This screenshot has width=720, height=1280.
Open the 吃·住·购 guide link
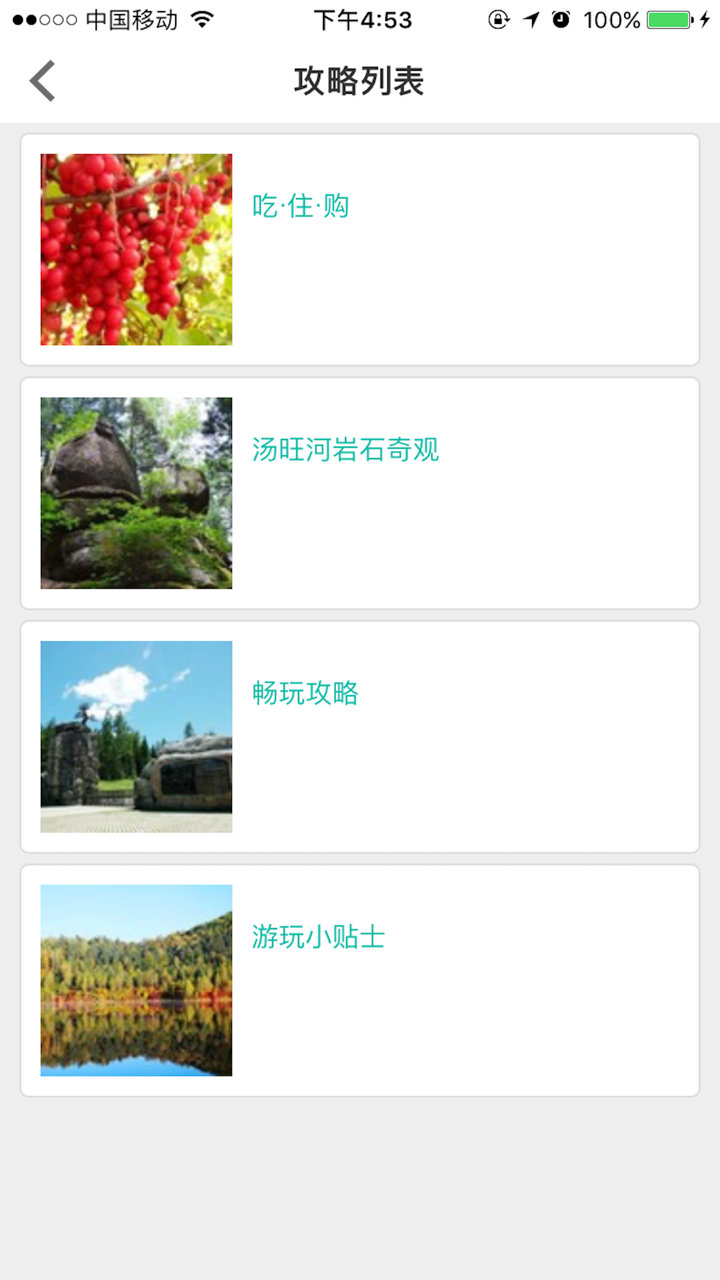(300, 205)
